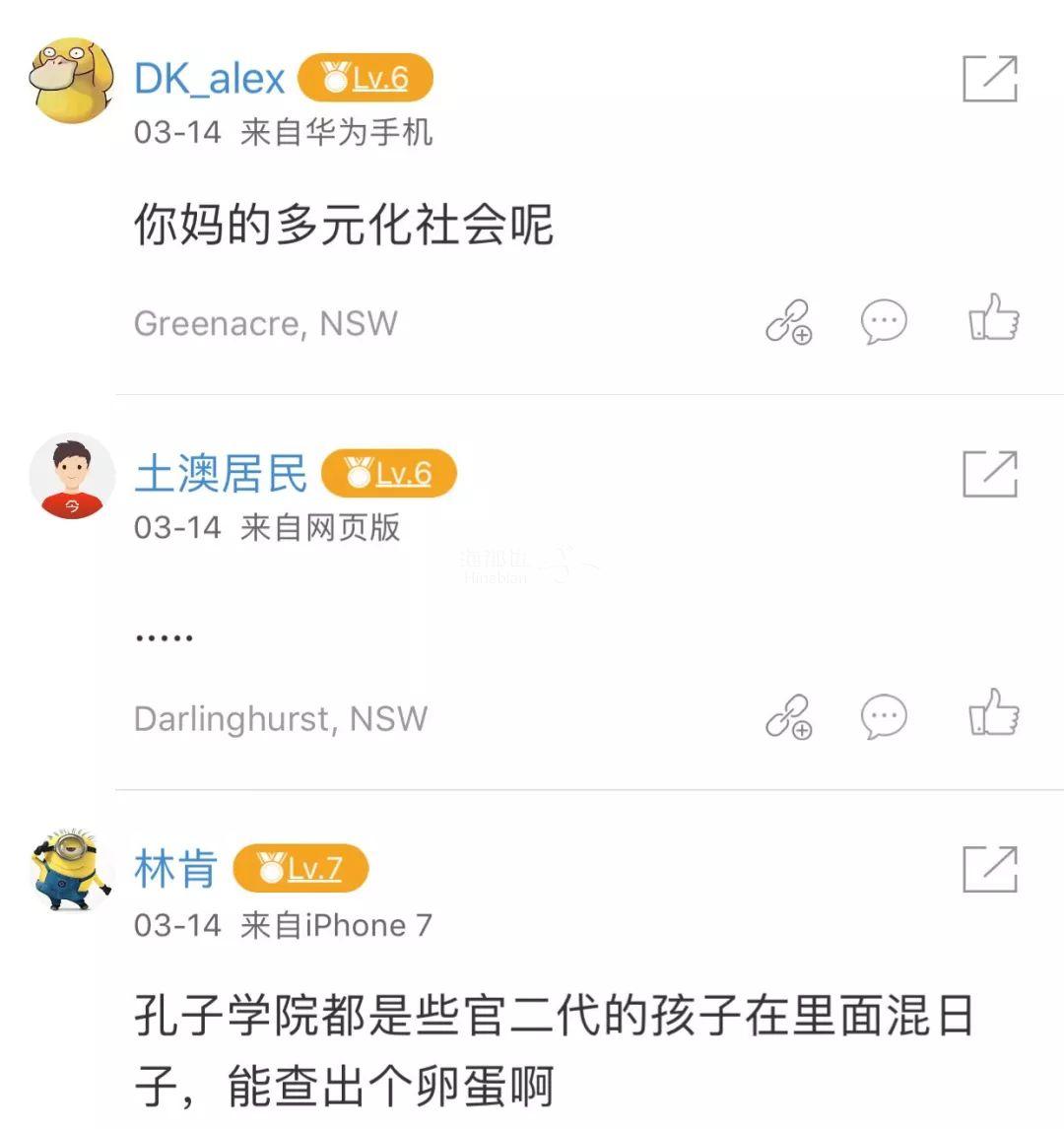Screen dimensions: 1064x1129
Task: Share 土澳居民's comment
Action: [x=989, y=474]
